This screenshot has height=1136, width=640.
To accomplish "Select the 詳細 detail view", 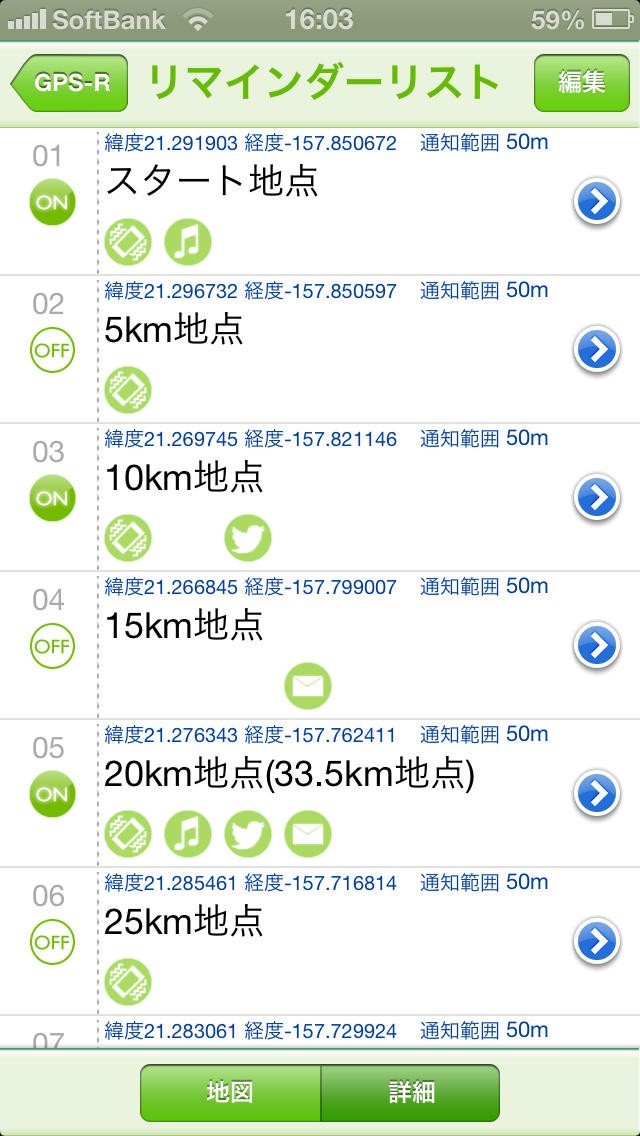I will 411,1092.
